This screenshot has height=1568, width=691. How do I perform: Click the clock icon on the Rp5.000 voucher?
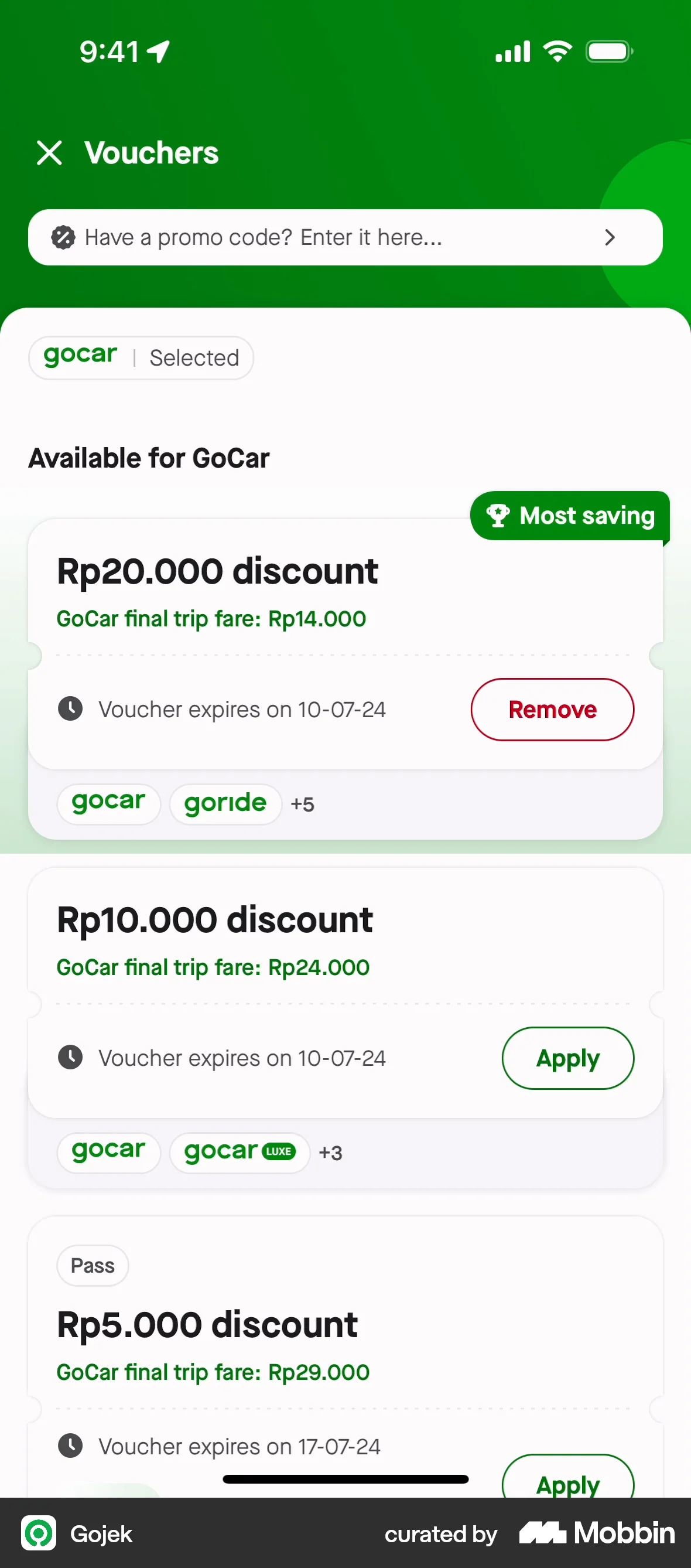click(70, 1446)
